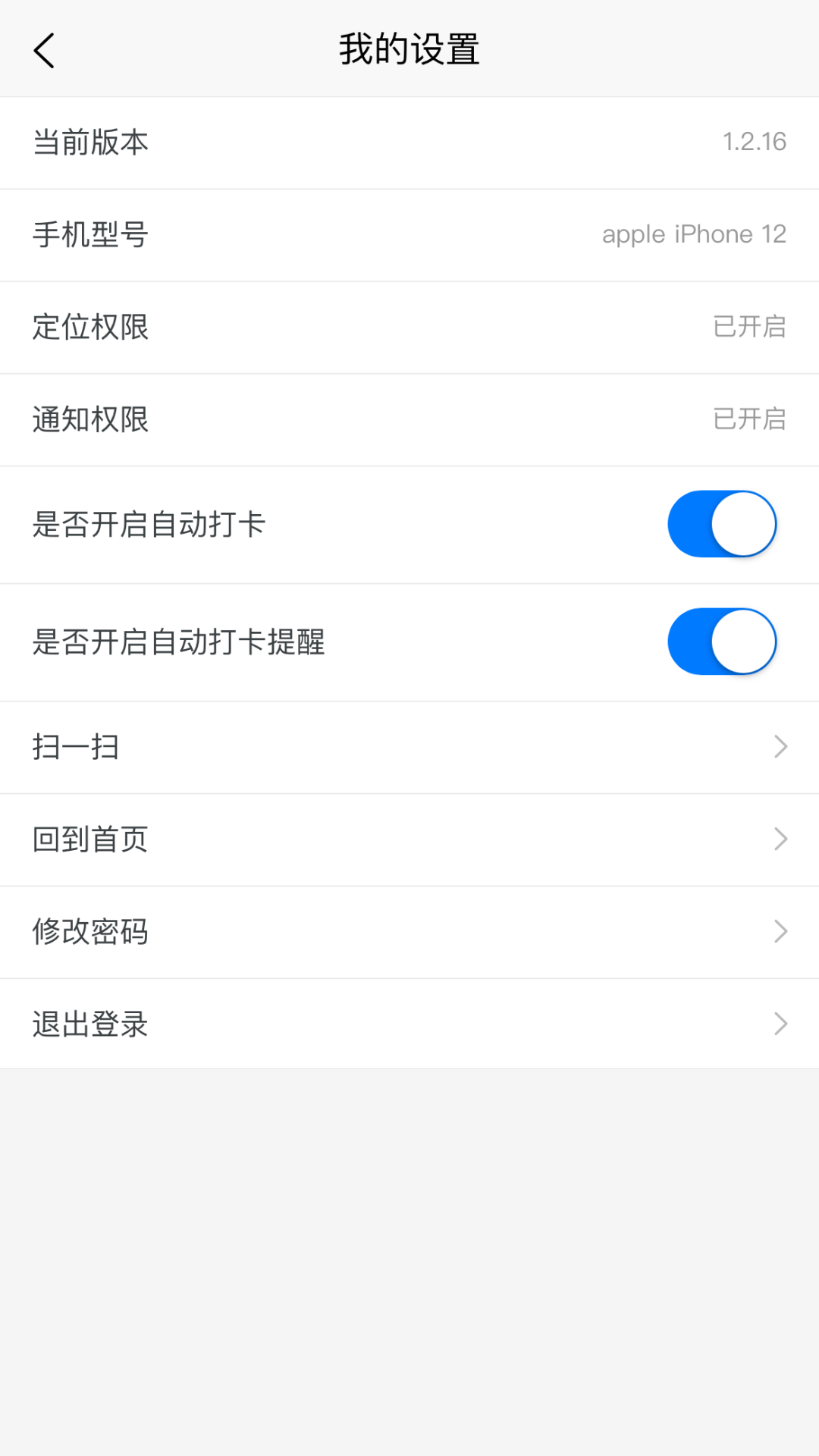
Task: Go back using the top-left arrow
Action: pyautogui.click(x=44, y=51)
